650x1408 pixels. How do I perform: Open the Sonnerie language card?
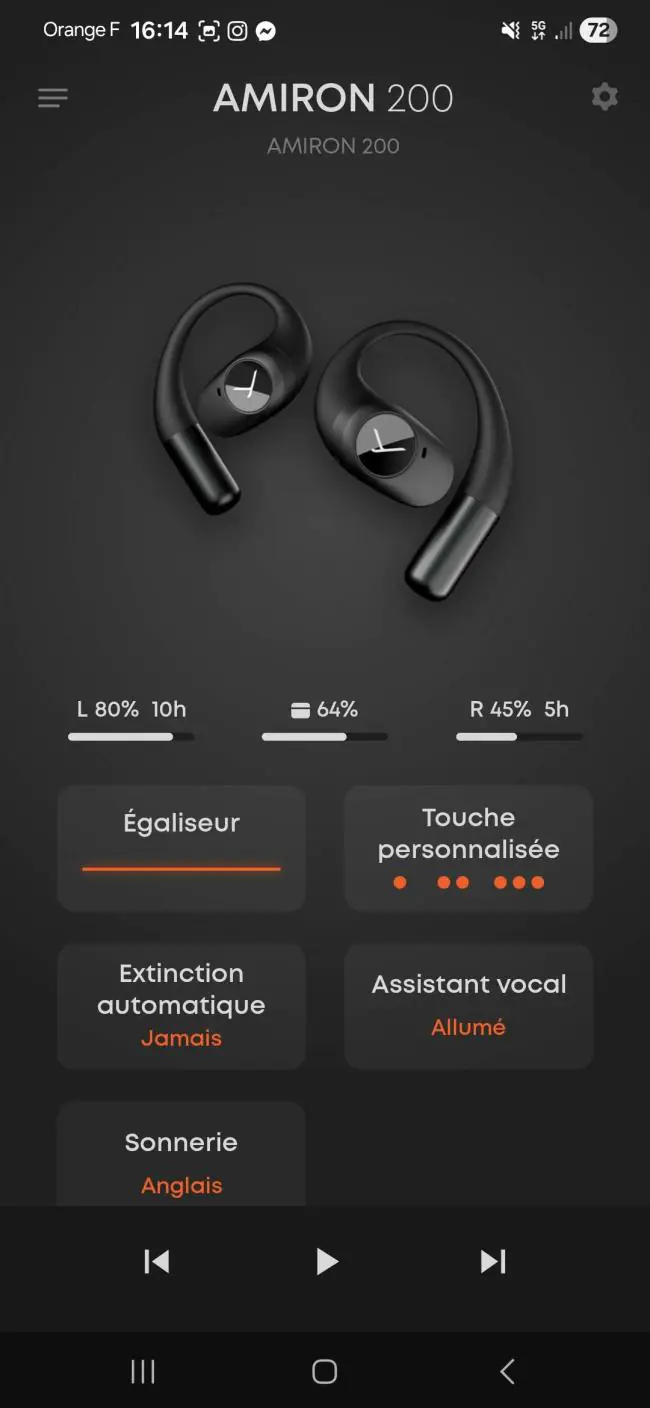[181, 1154]
